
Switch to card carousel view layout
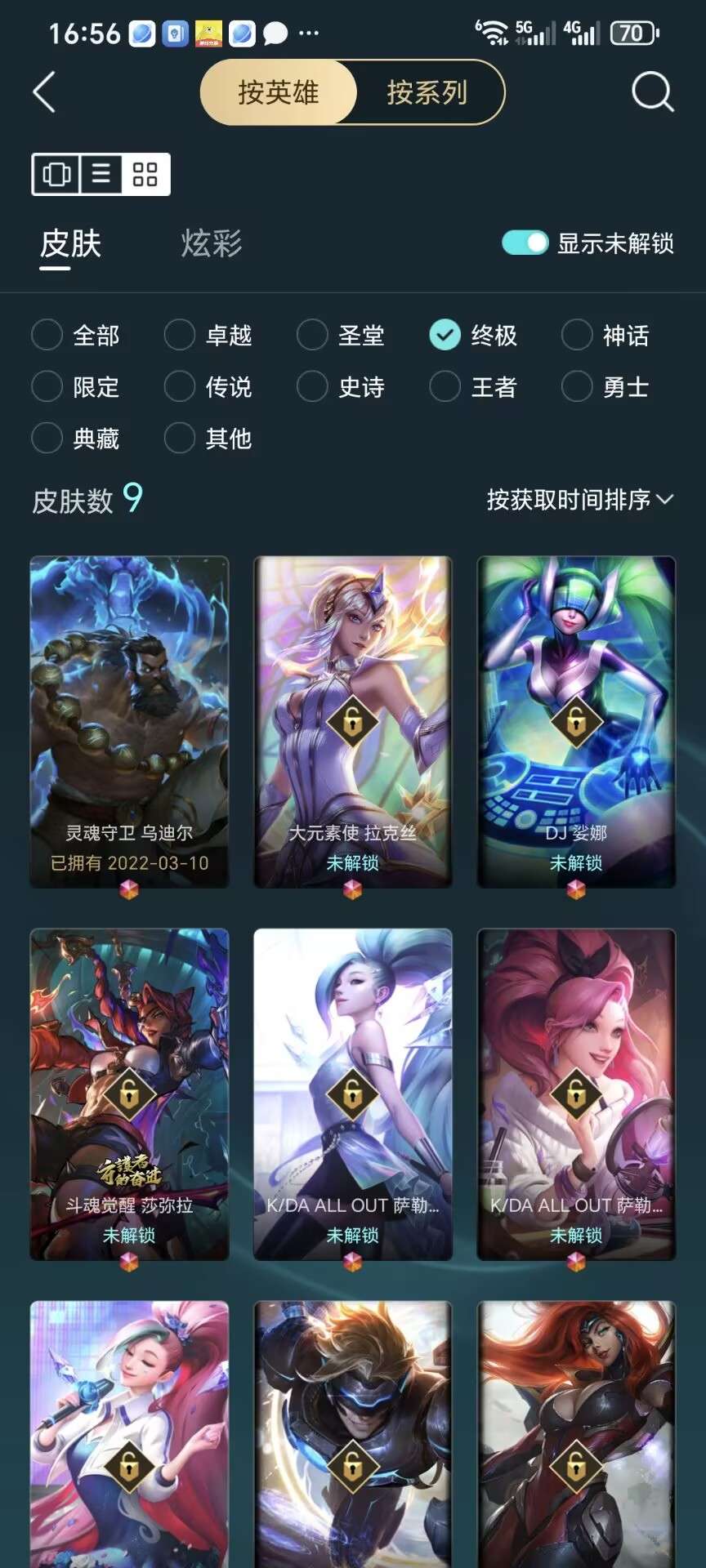pyautogui.click(x=56, y=174)
